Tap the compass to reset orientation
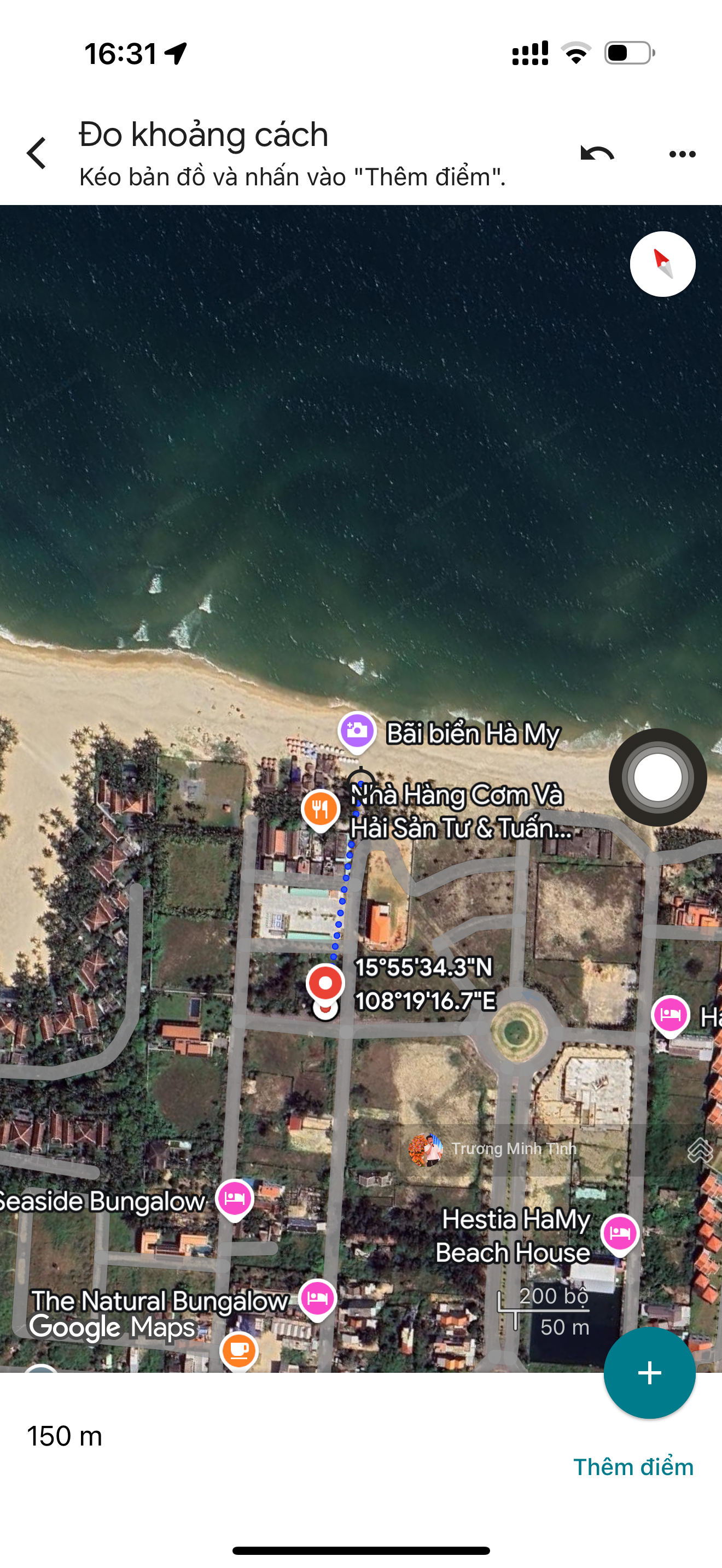The image size is (722, 1568). (x=662, y=264)
